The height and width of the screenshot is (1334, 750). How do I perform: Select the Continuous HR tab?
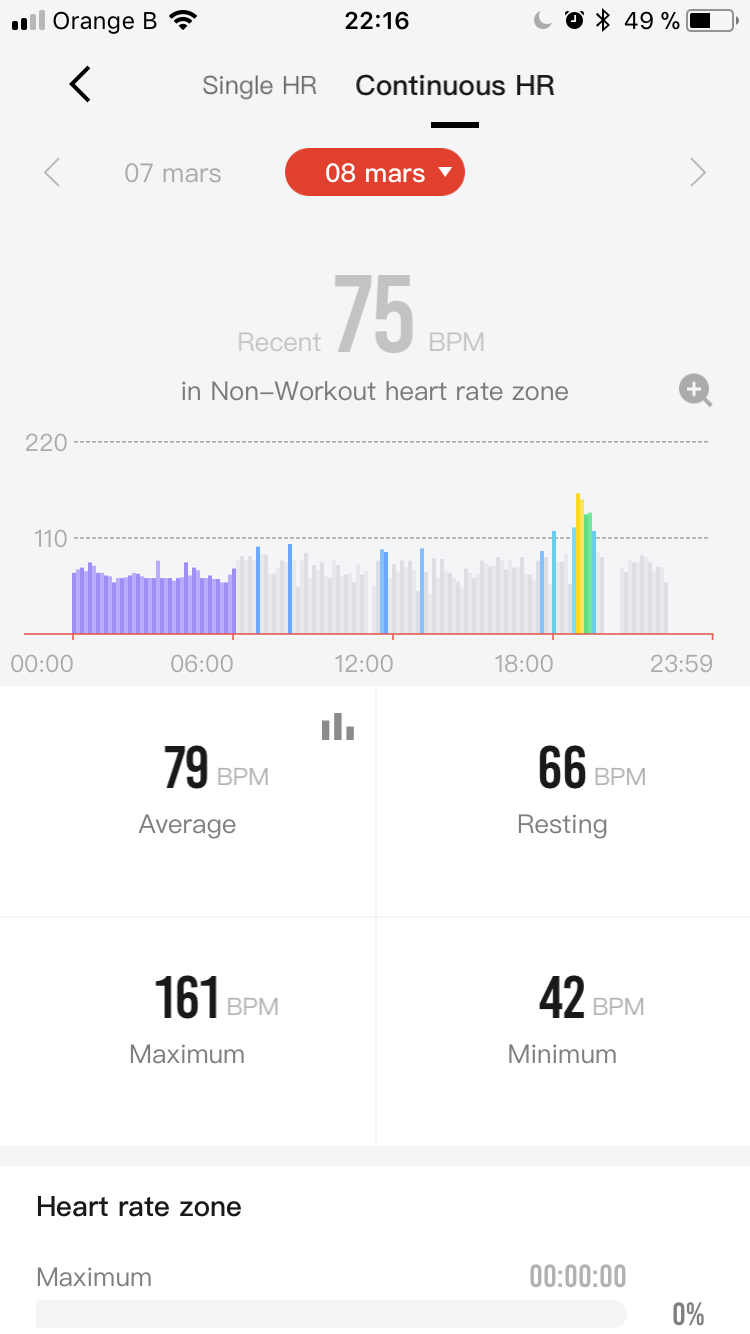tap(455, 86)
